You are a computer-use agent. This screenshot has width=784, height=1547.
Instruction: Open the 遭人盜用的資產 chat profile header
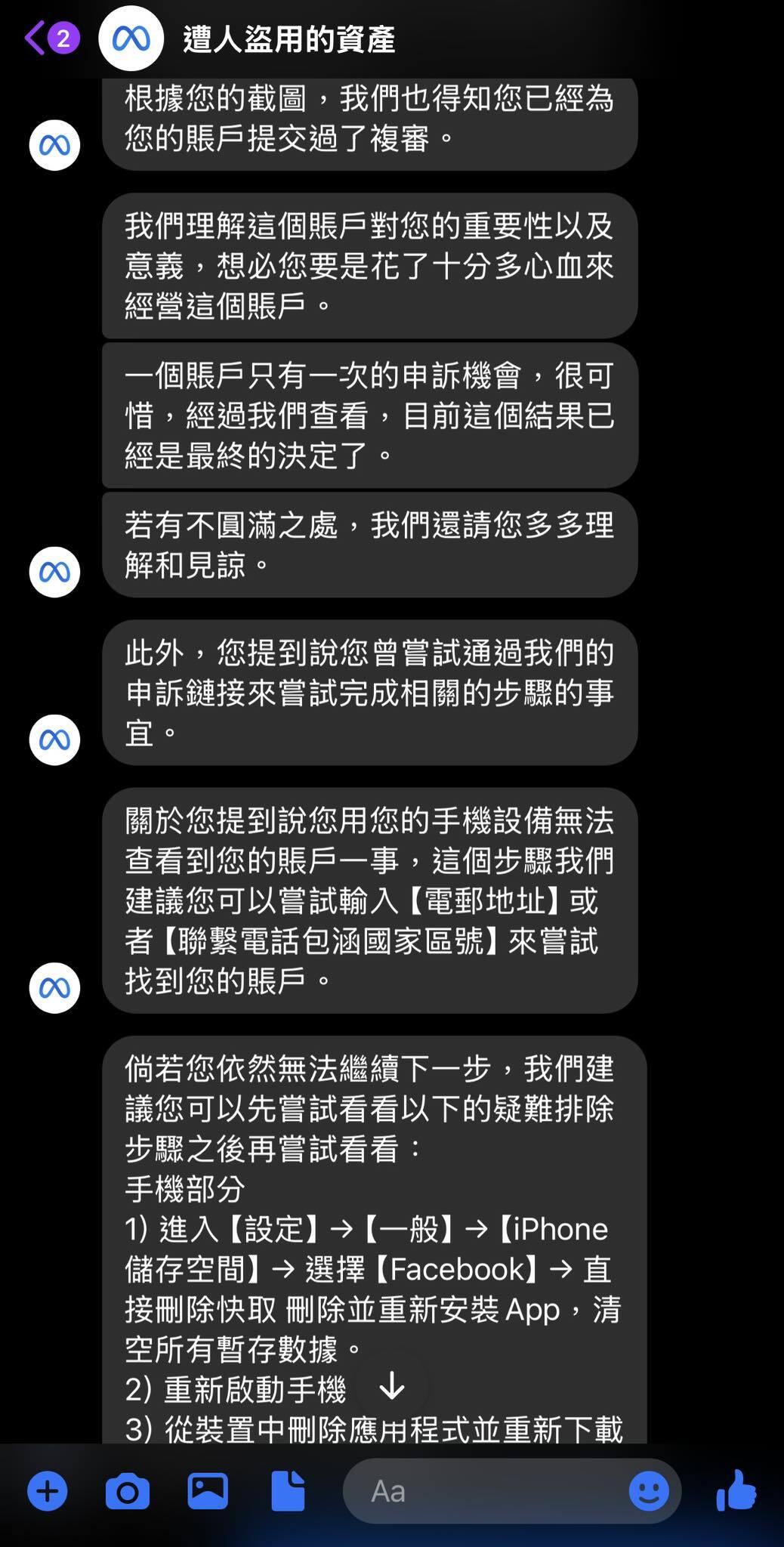pyautogui.click(x=289, y=39)
